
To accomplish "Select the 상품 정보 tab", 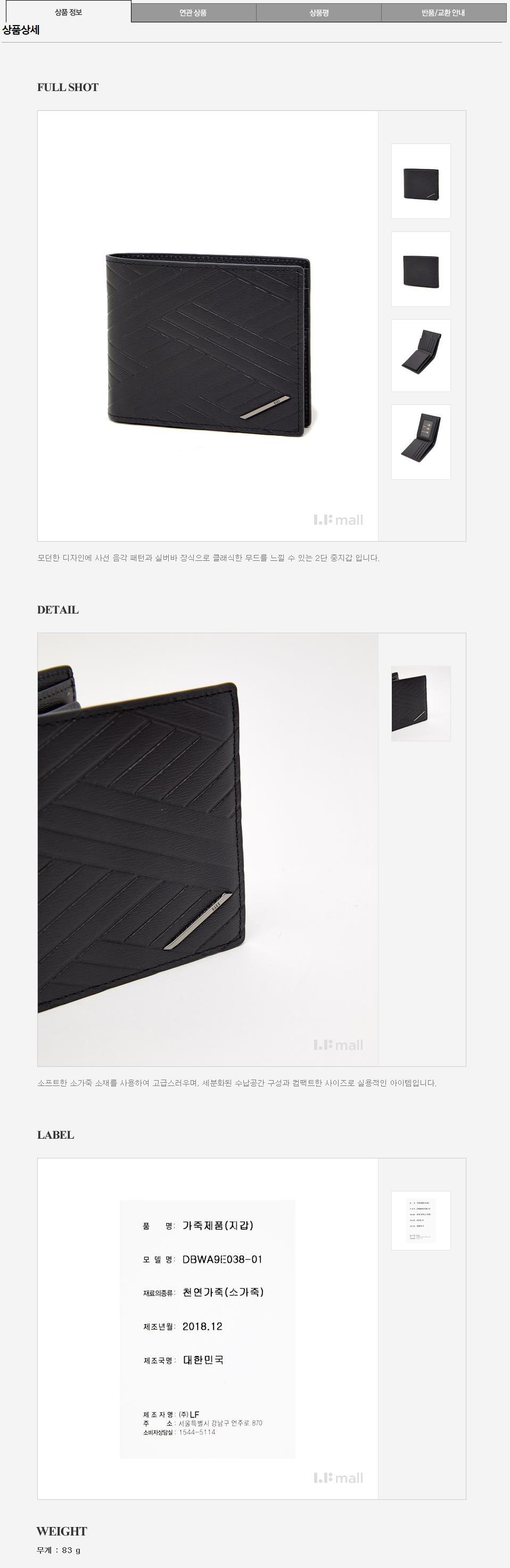I will 68,12.
